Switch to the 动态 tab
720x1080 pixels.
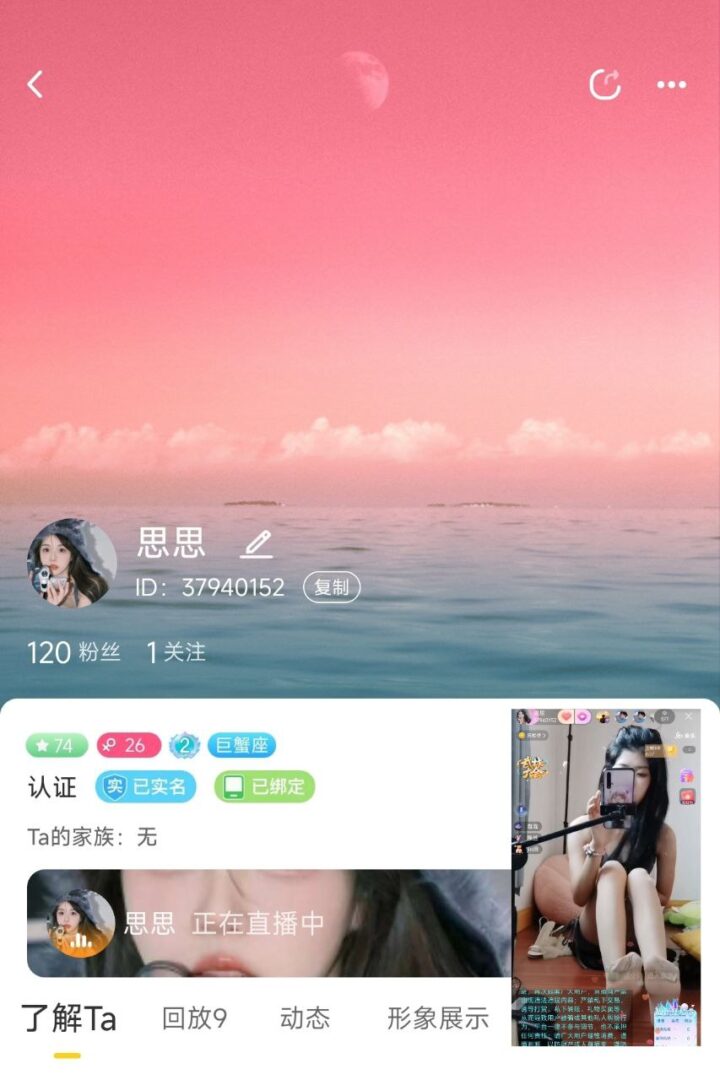tap(305, 1018)
